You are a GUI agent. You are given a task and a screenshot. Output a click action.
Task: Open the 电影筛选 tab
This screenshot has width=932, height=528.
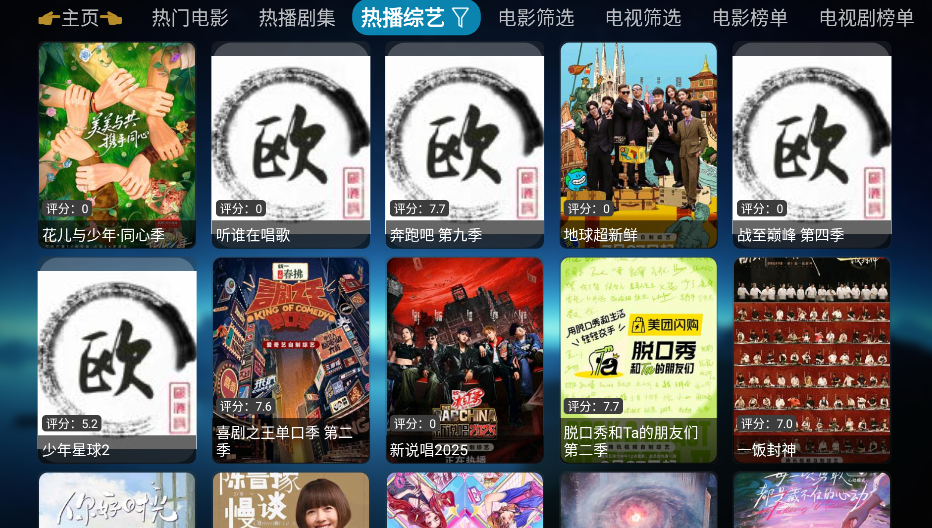click(536, 18)
